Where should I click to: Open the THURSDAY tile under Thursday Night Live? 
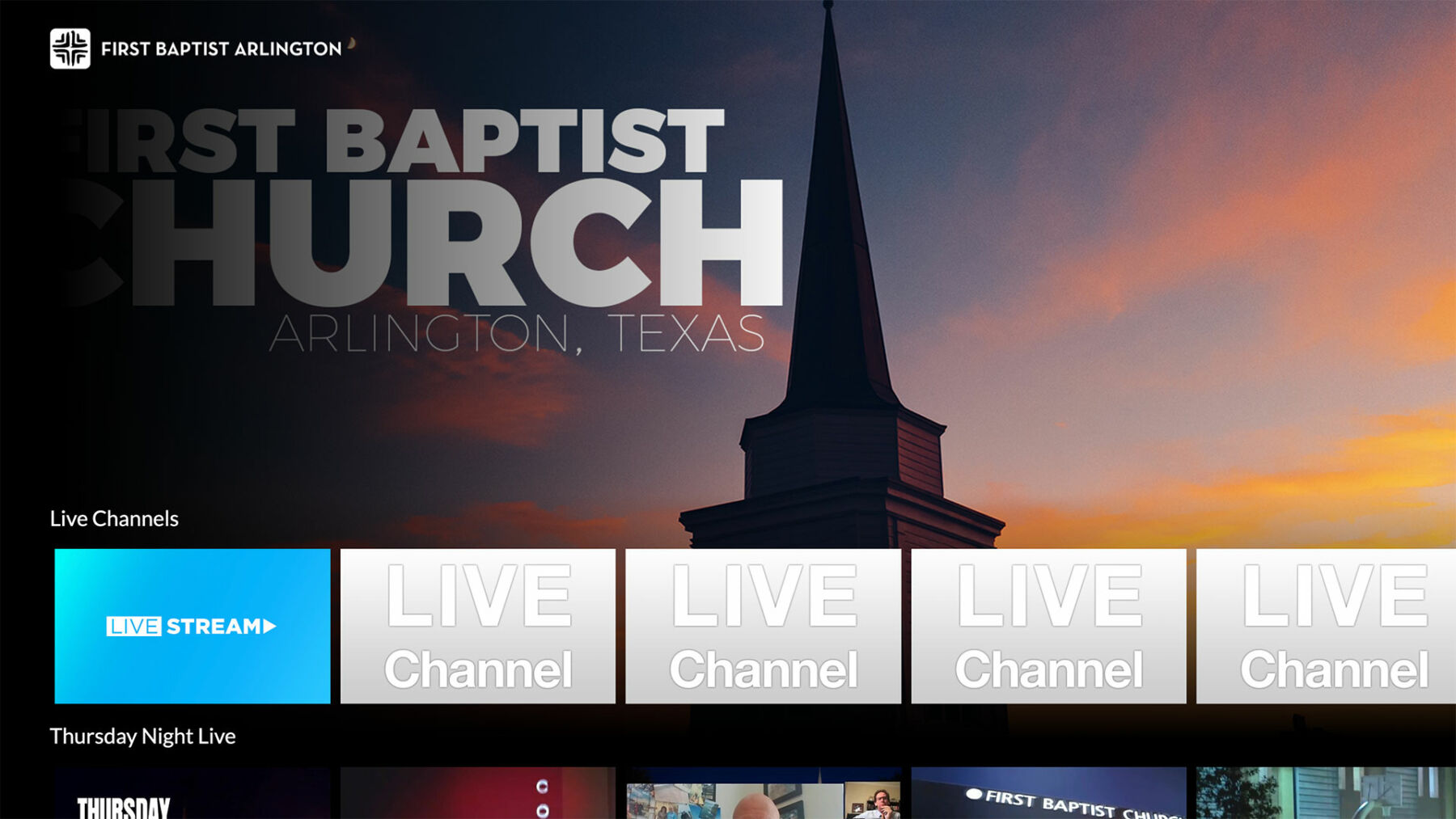click(192, 794)
